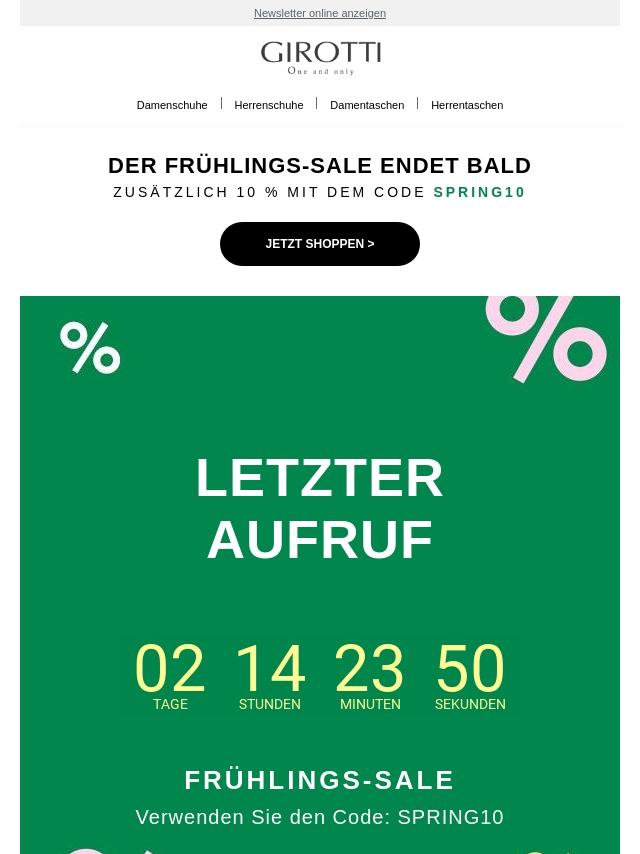Tap the 'JETZT SHOPPEN >' button
Screen dimensions: 640x854
click(x=320, y=244)
